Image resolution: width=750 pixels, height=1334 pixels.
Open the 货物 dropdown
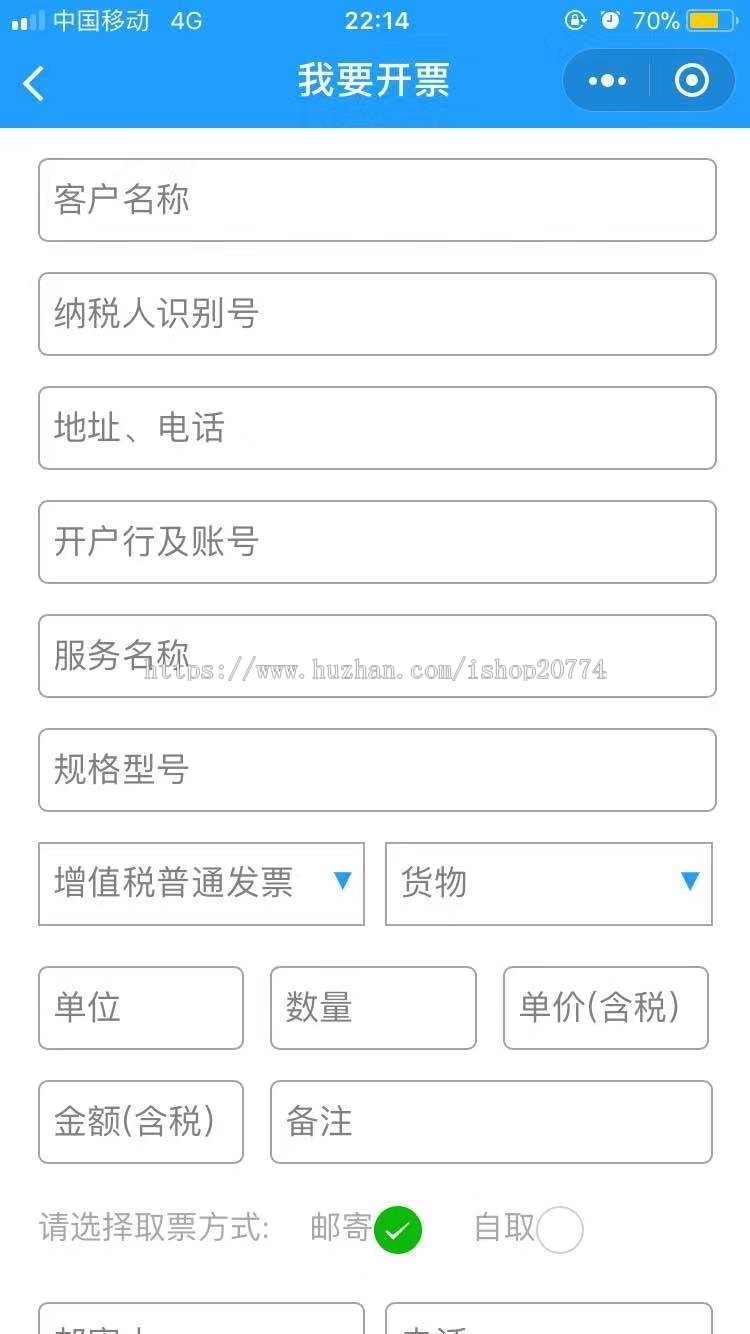coord(548,884)
